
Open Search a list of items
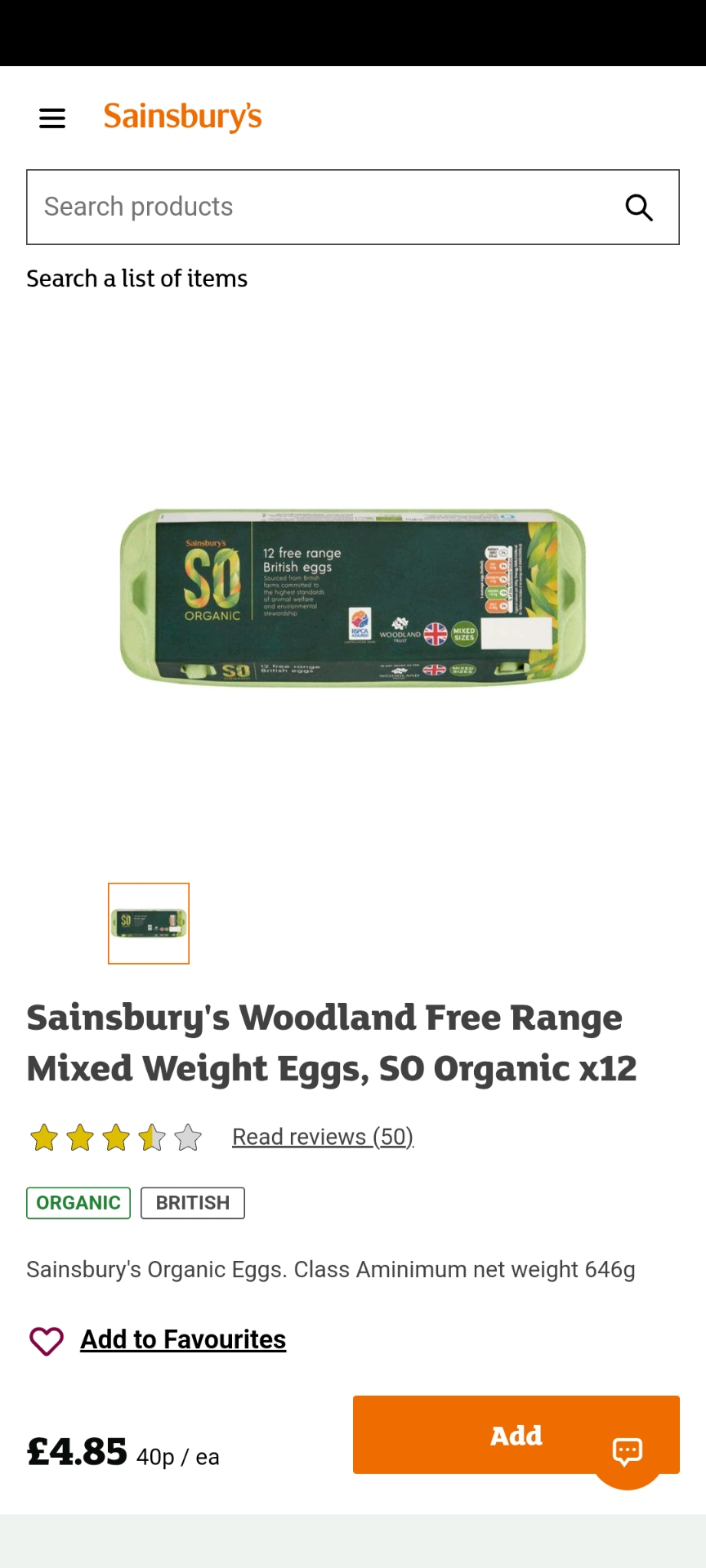(x=136, y=278)
